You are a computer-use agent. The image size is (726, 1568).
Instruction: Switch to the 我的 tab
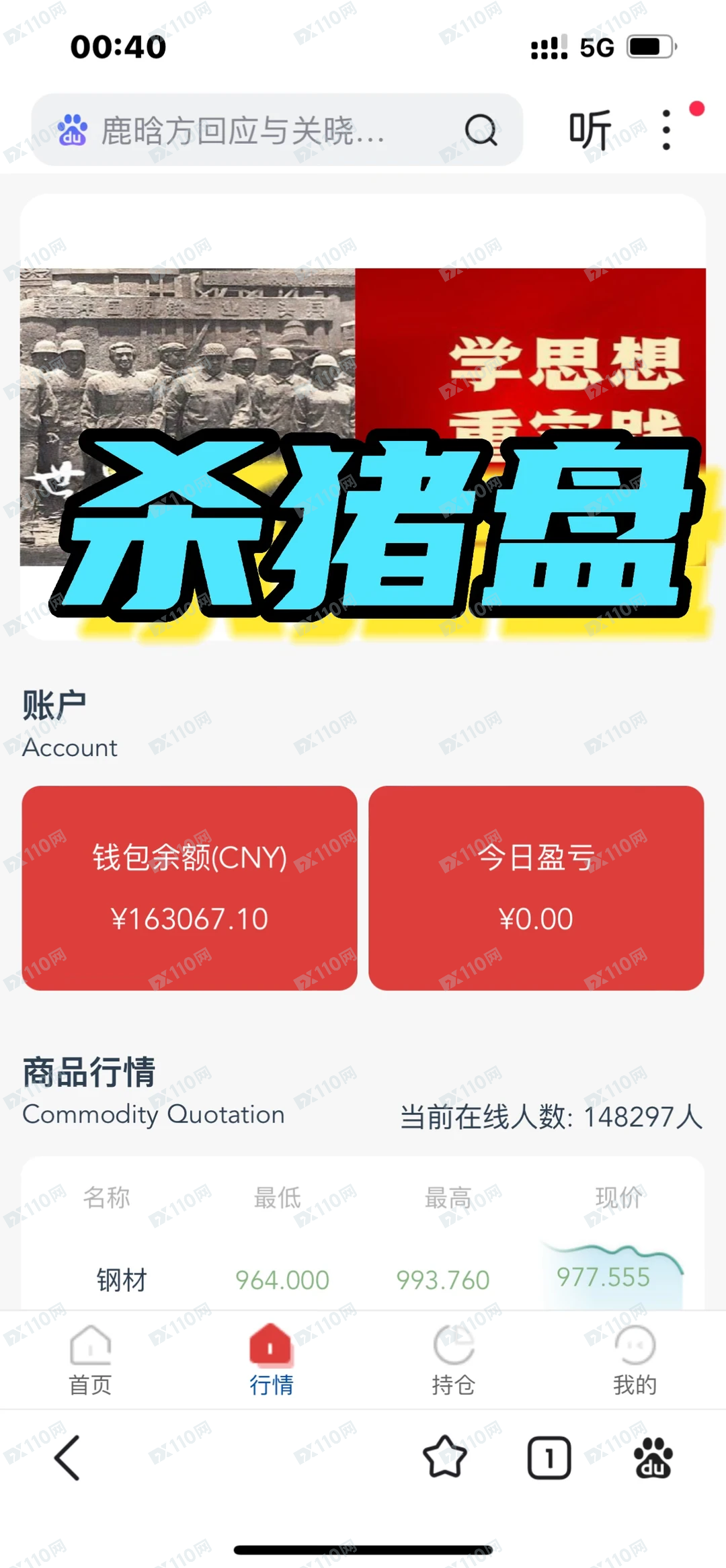tap(633, 1361)
